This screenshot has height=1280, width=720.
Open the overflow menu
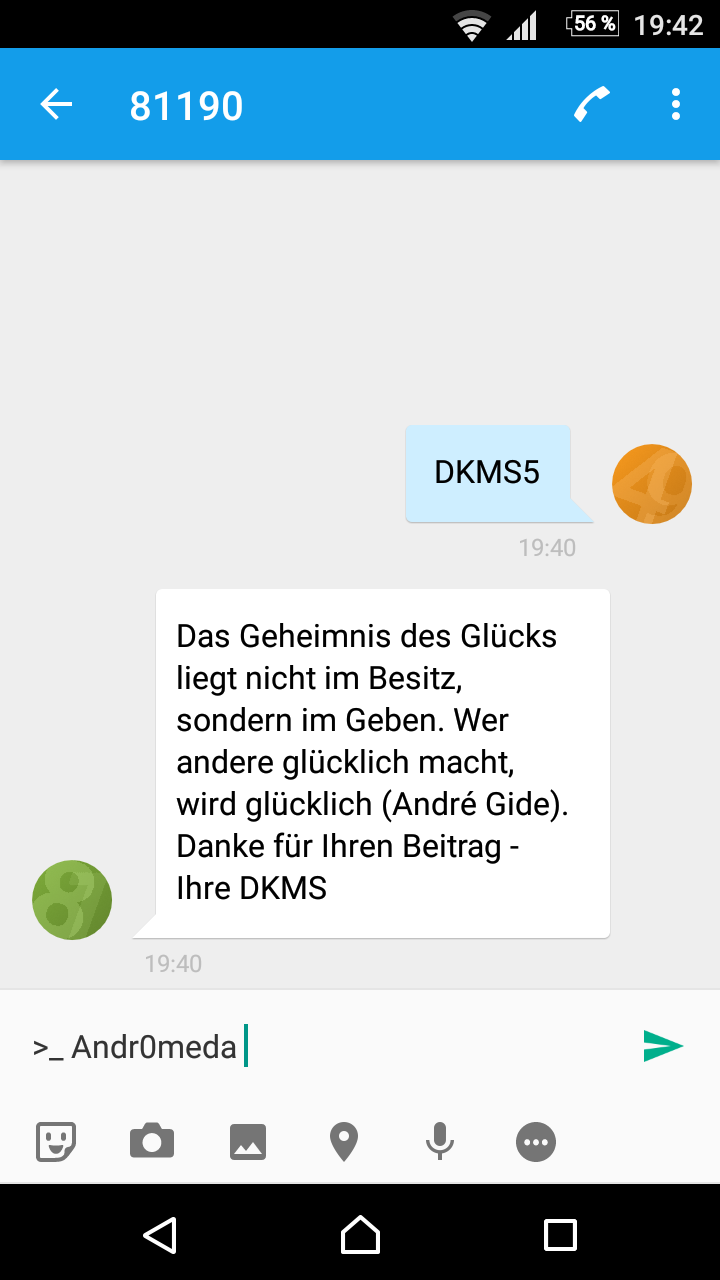pos(676,105)
